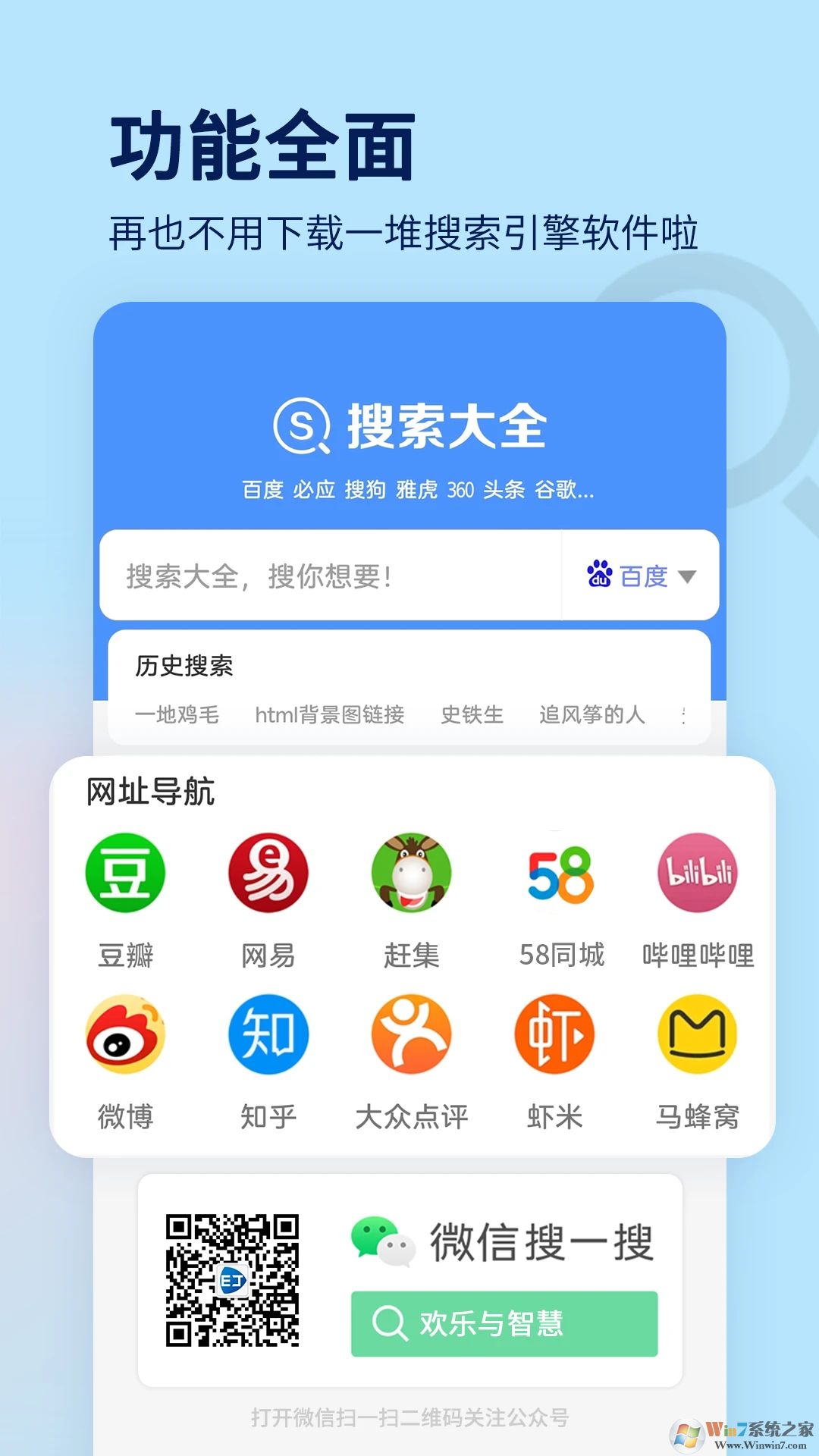This screenshot has height=1456, width=819.
Task: Open the search engine selector arrow
Action: click(687, 576)
